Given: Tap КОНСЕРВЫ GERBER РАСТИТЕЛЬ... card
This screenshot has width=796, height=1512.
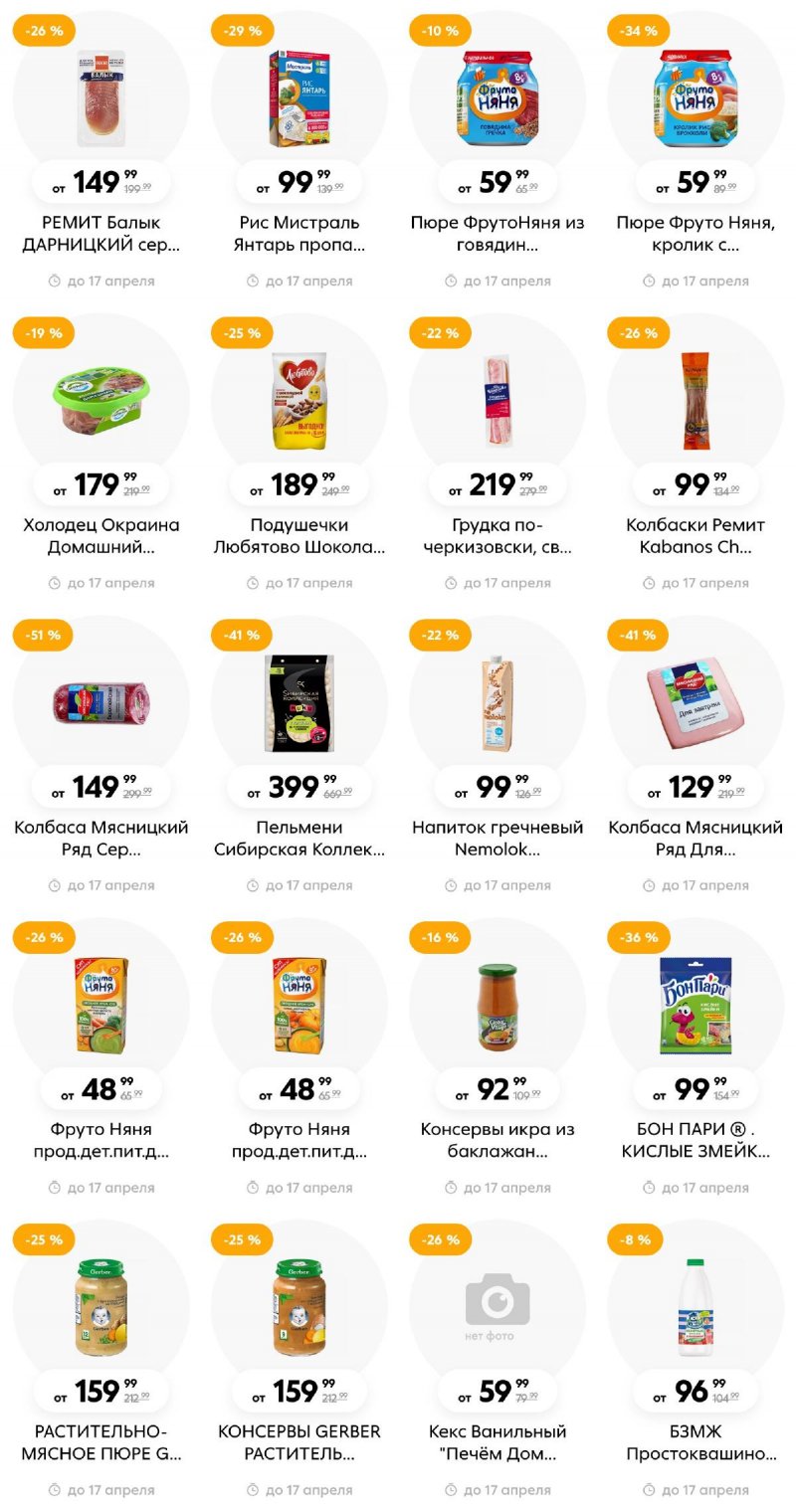Looking at the screenshot, I should (x=298, y=1309).
